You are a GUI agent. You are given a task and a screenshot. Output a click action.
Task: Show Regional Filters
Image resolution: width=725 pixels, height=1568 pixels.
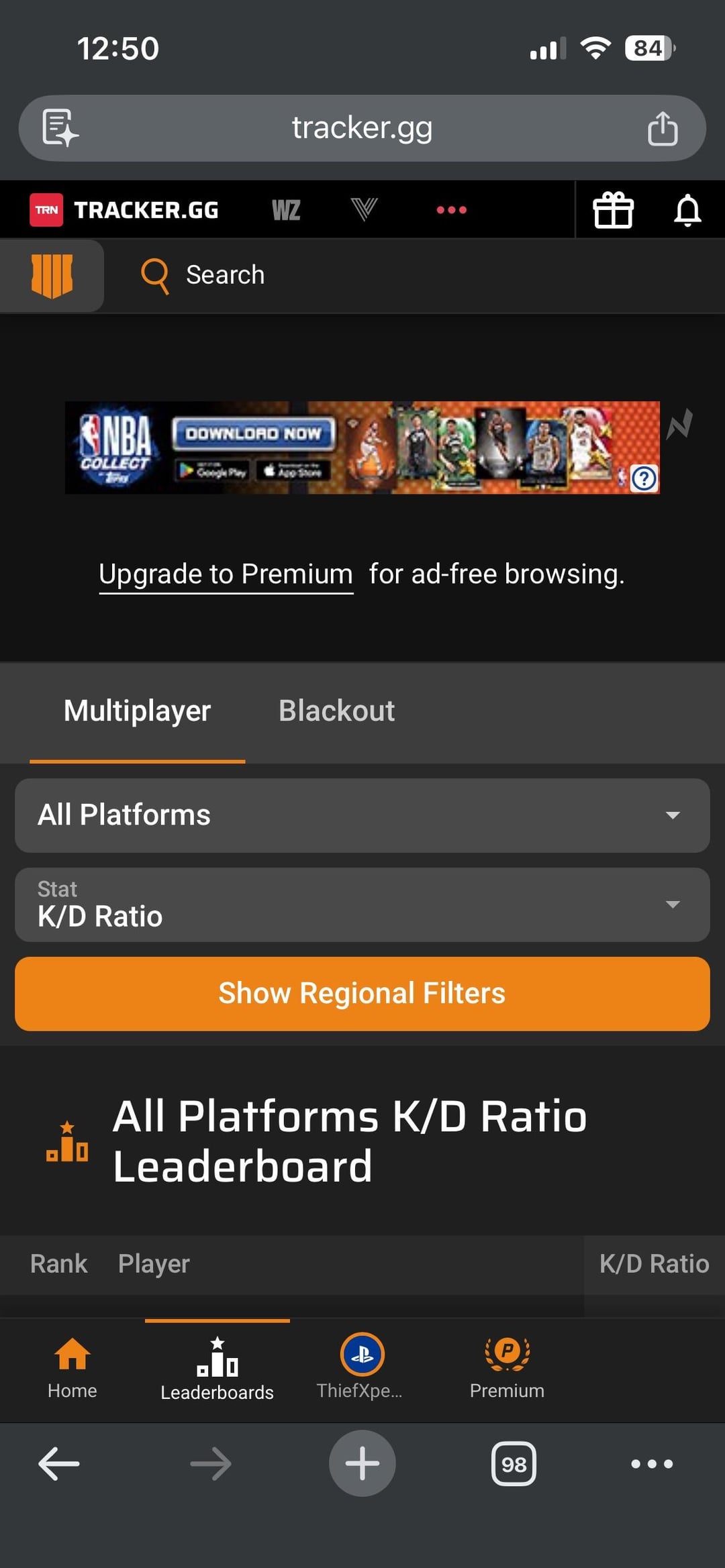362,994
